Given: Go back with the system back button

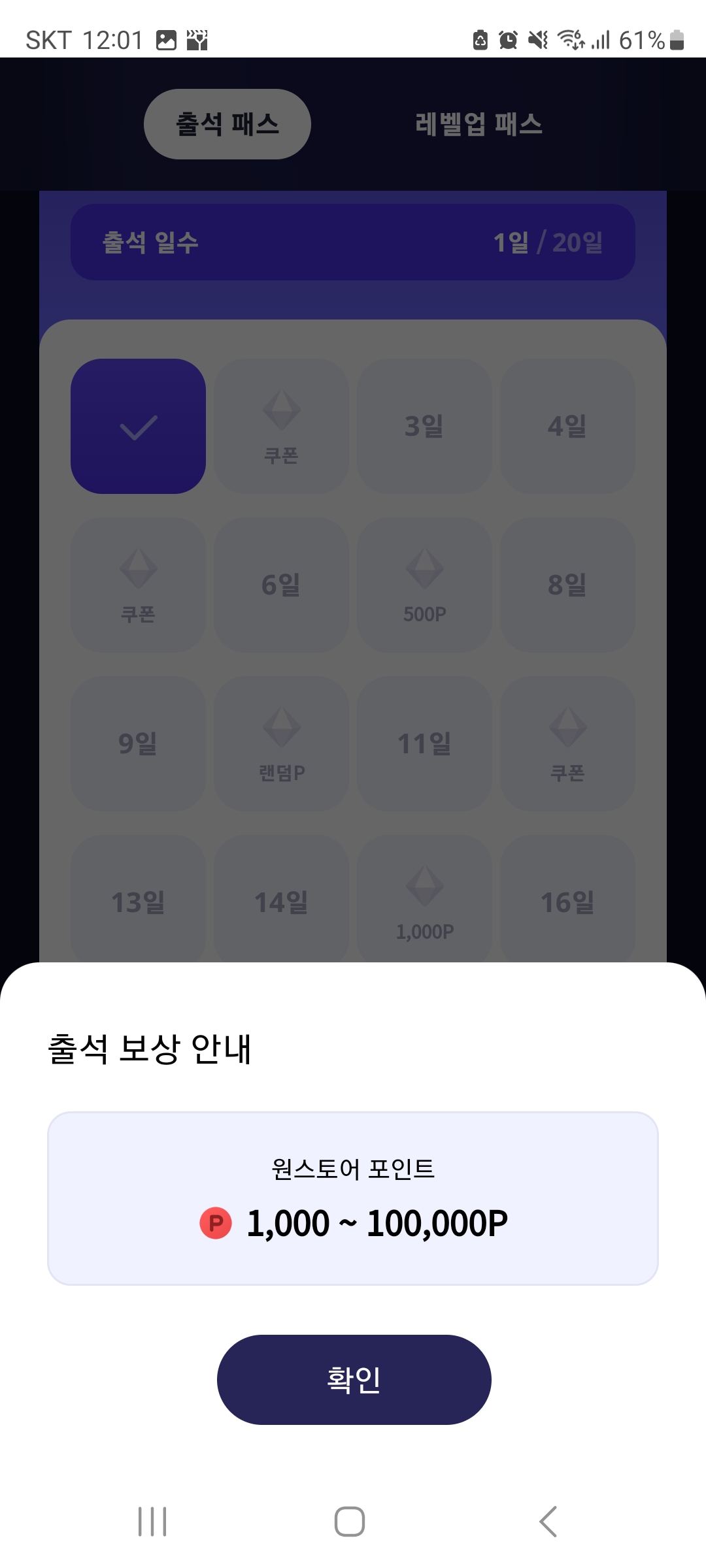Looking at the screenshot, I should 548,1522.
